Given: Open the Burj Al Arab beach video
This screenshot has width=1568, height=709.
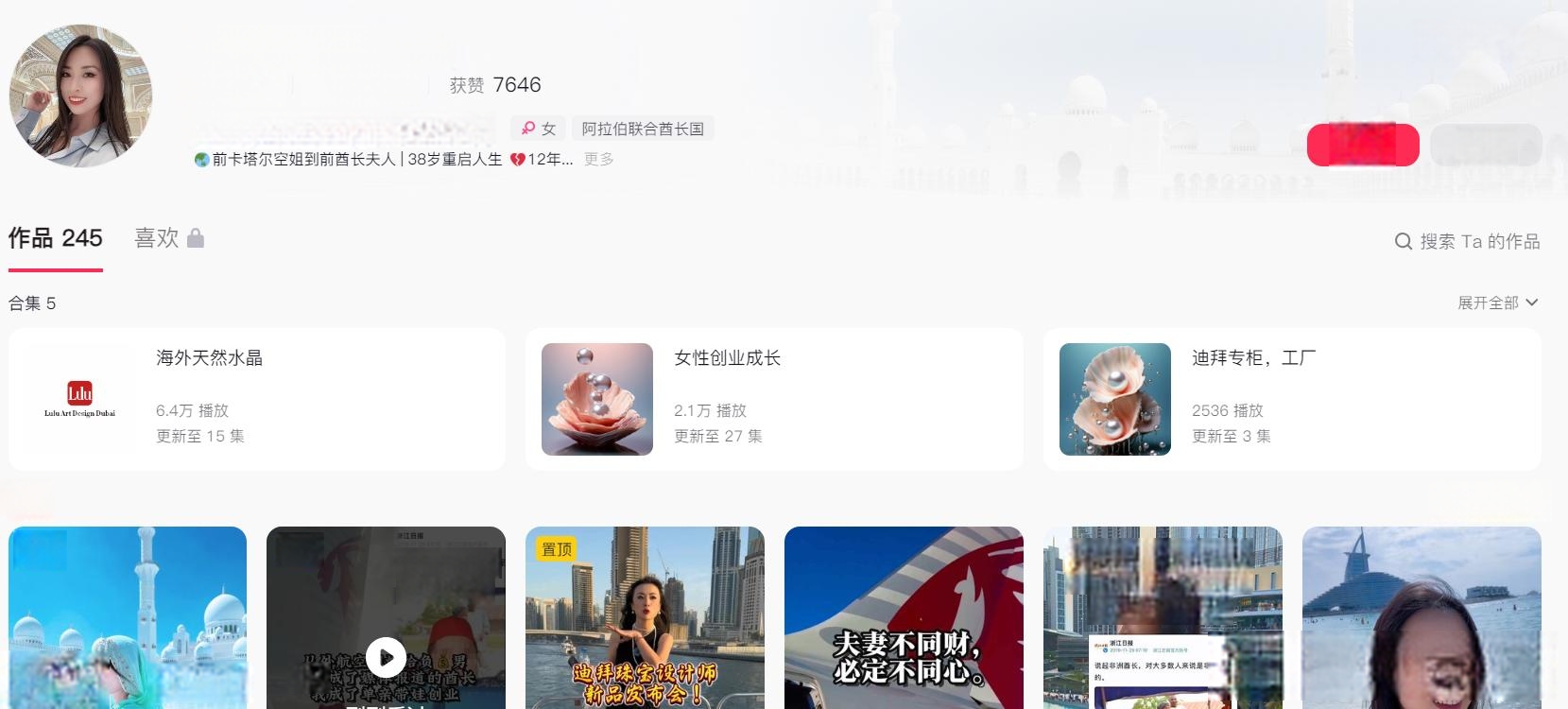Looking at the screenshot, I should point(1421,617).
